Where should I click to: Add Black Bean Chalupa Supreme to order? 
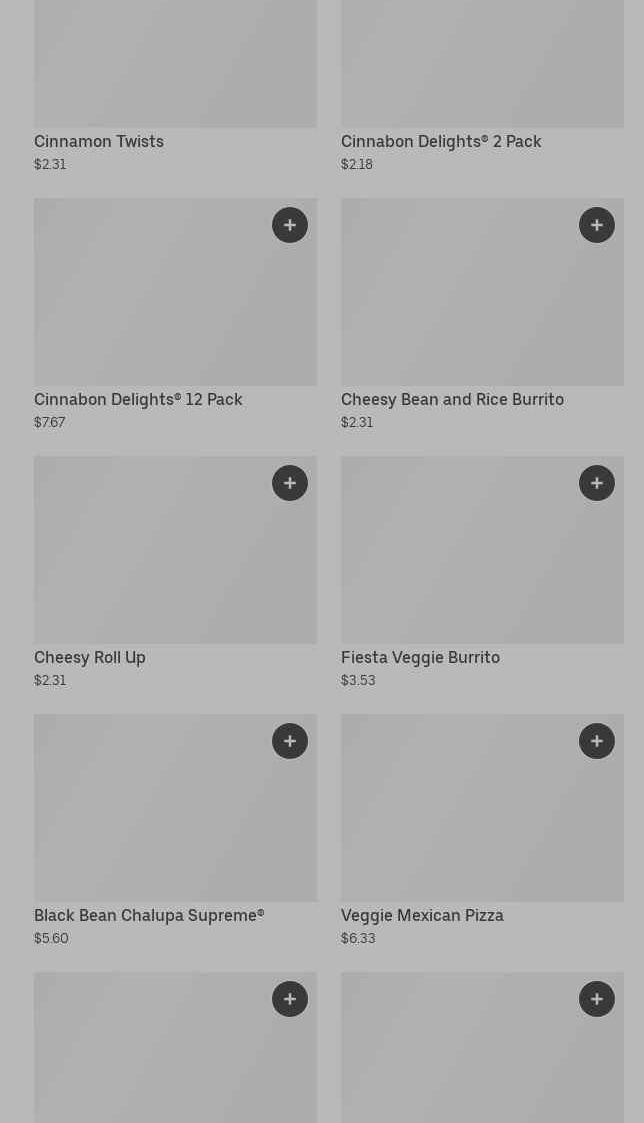[x=290, y=741]
